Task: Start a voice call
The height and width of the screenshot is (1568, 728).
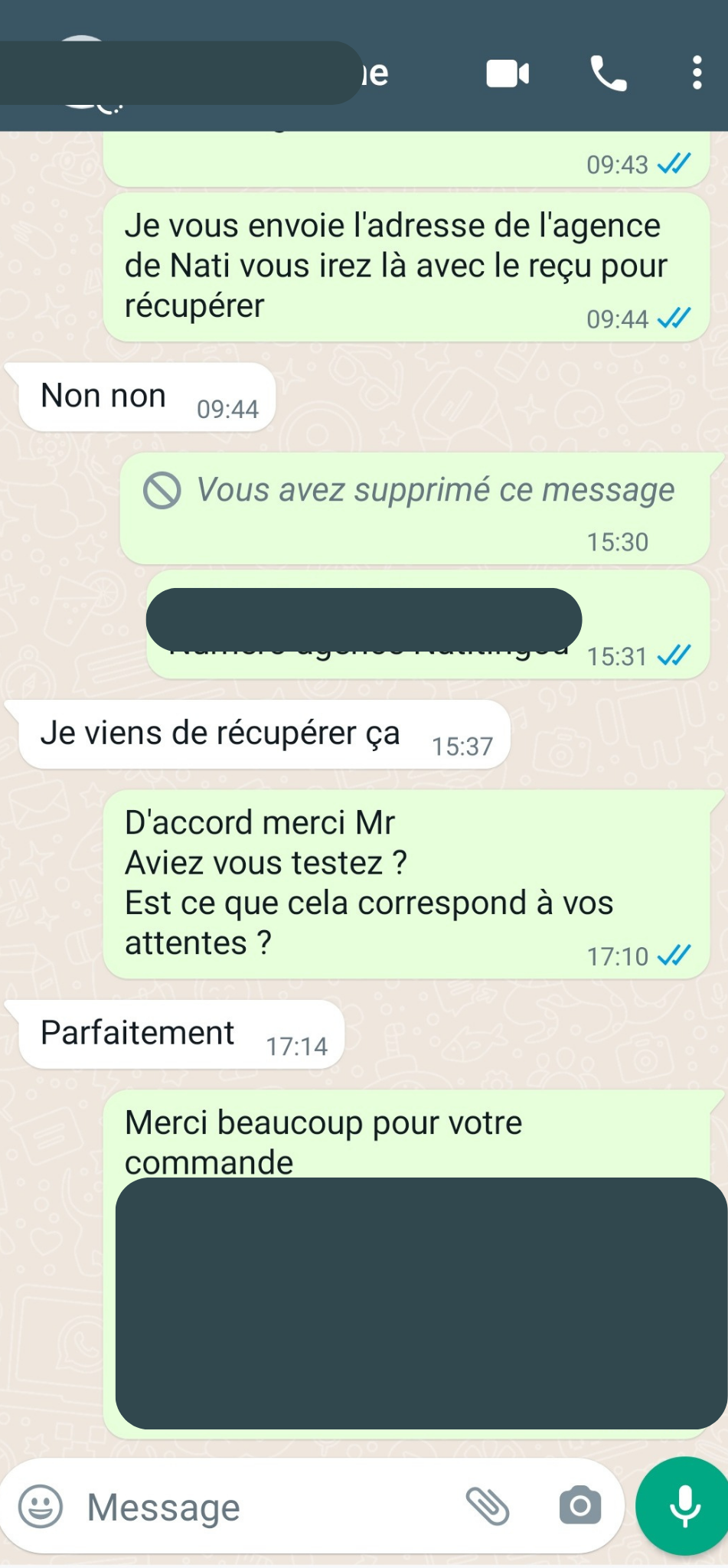Action: pyautogui.click(x=609, y=74)
